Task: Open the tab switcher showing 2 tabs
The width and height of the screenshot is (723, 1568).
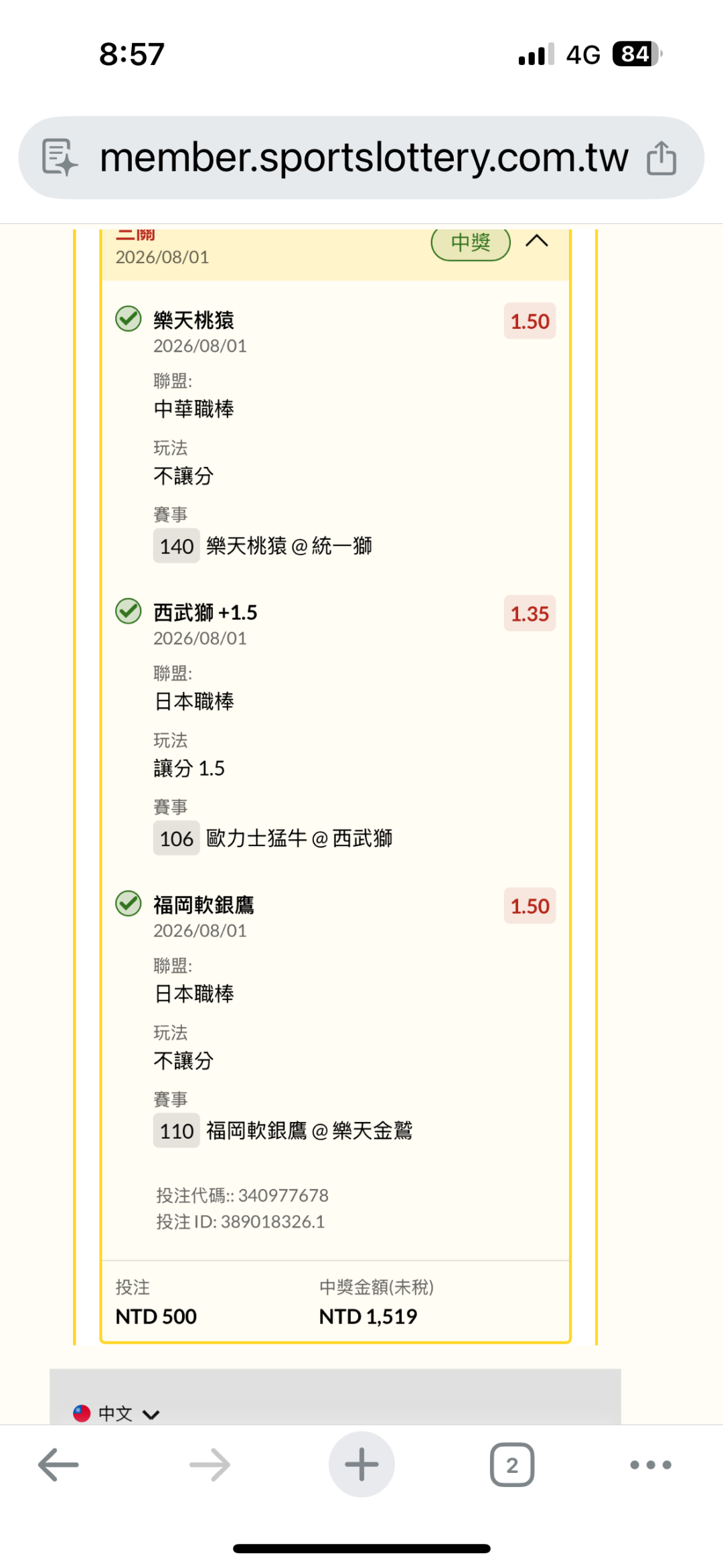Action: tap(512, 1465)
